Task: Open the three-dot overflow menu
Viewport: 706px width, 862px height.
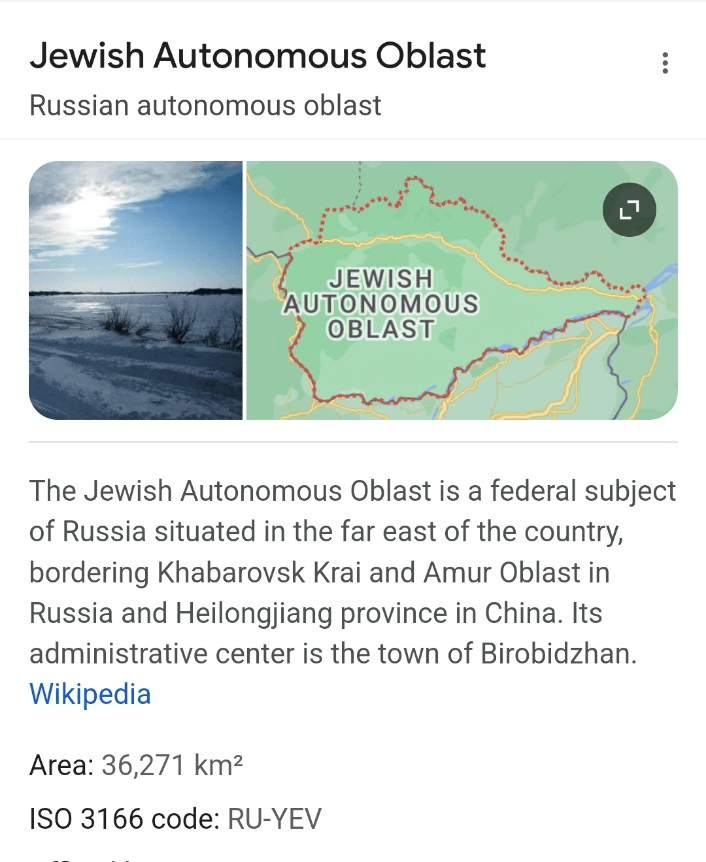Action: point(665,64)
